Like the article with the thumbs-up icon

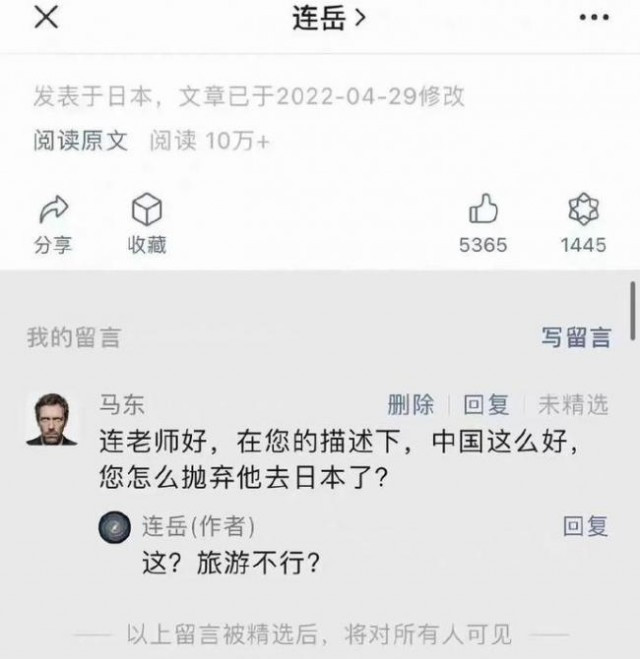483,222
